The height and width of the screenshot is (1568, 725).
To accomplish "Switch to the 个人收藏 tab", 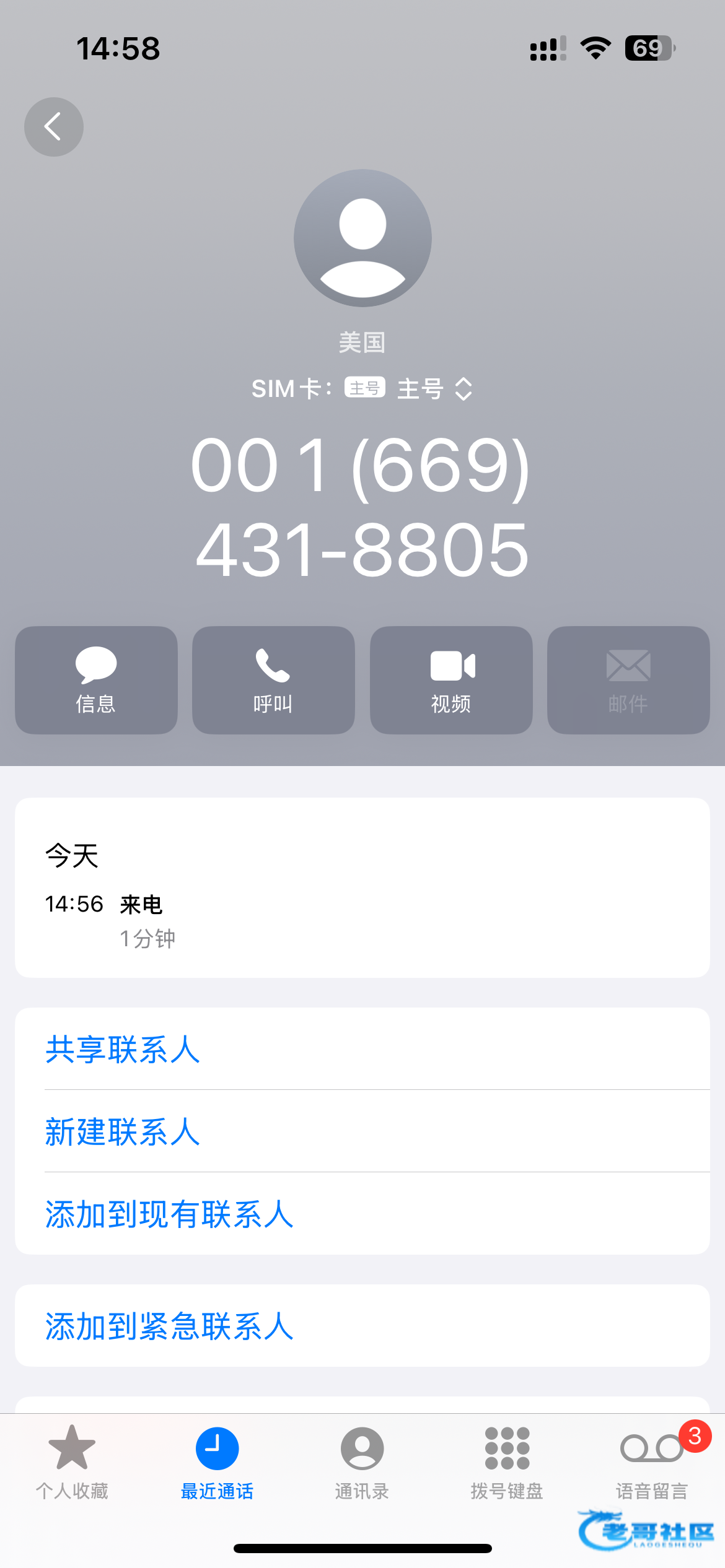I will click(72, 1463).
